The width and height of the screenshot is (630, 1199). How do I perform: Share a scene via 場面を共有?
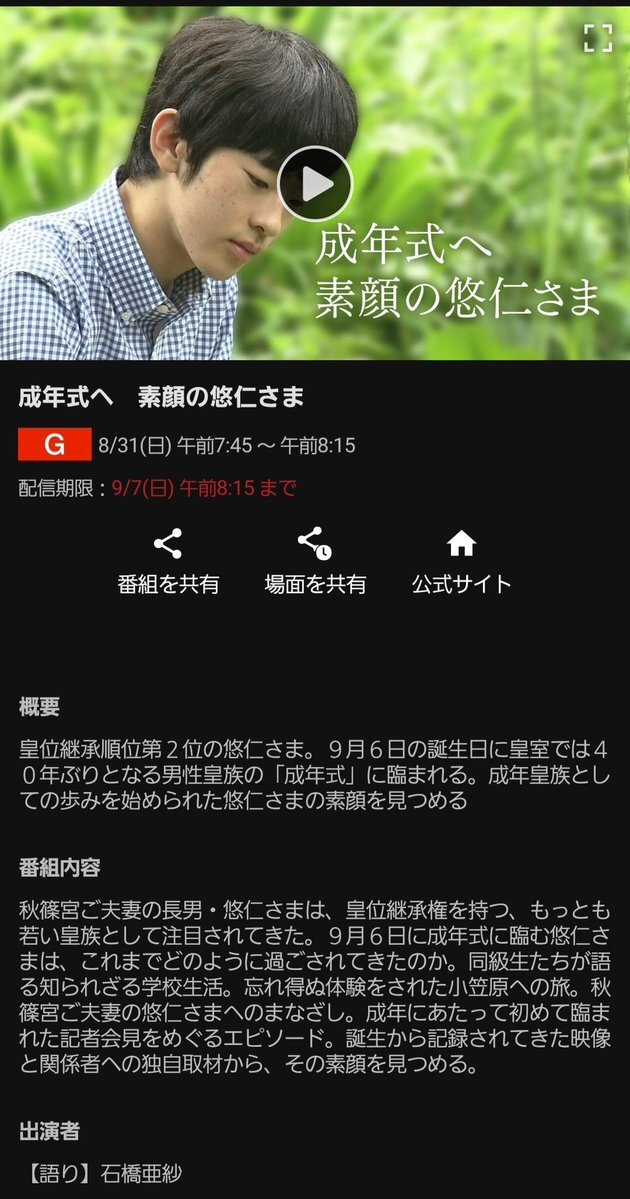315,562
